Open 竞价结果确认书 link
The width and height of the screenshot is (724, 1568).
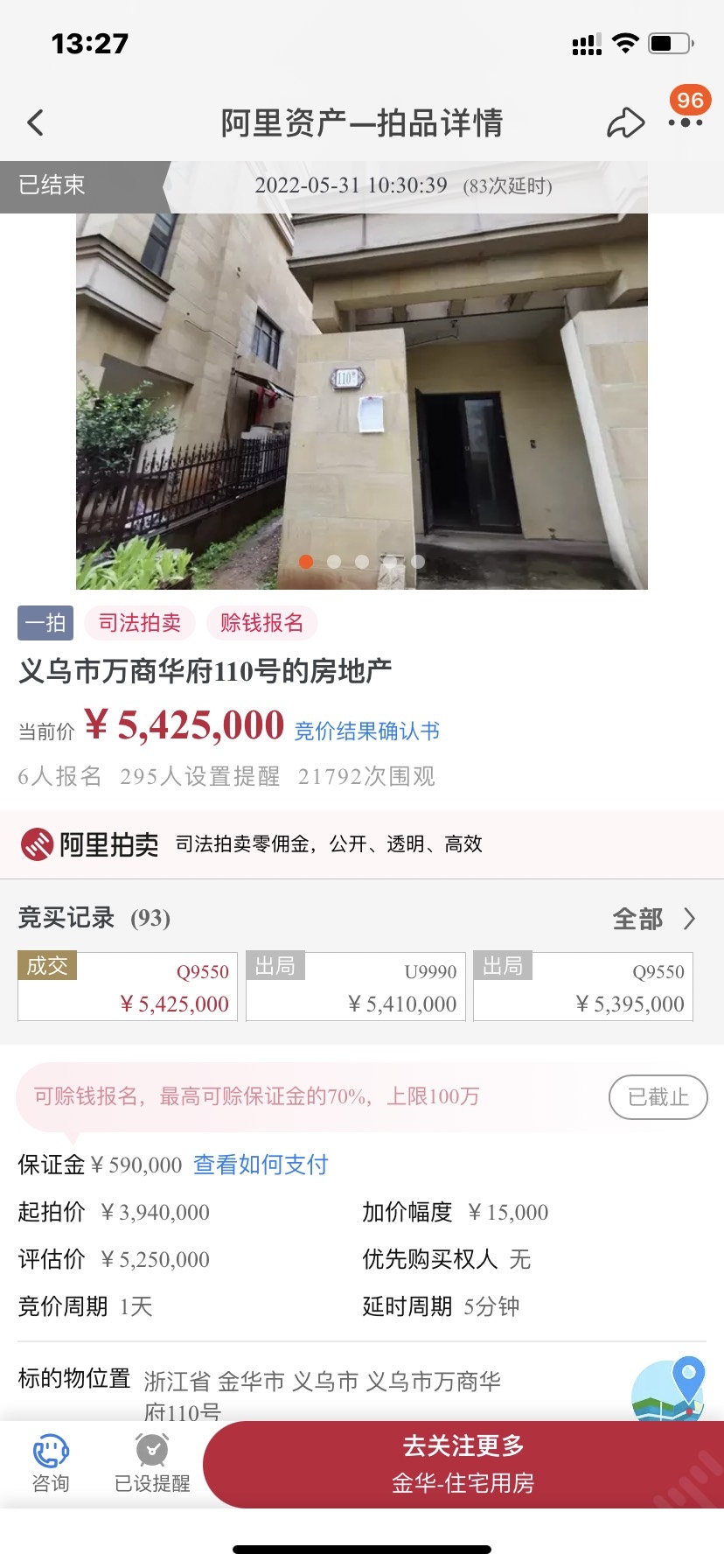pos(367,731)
